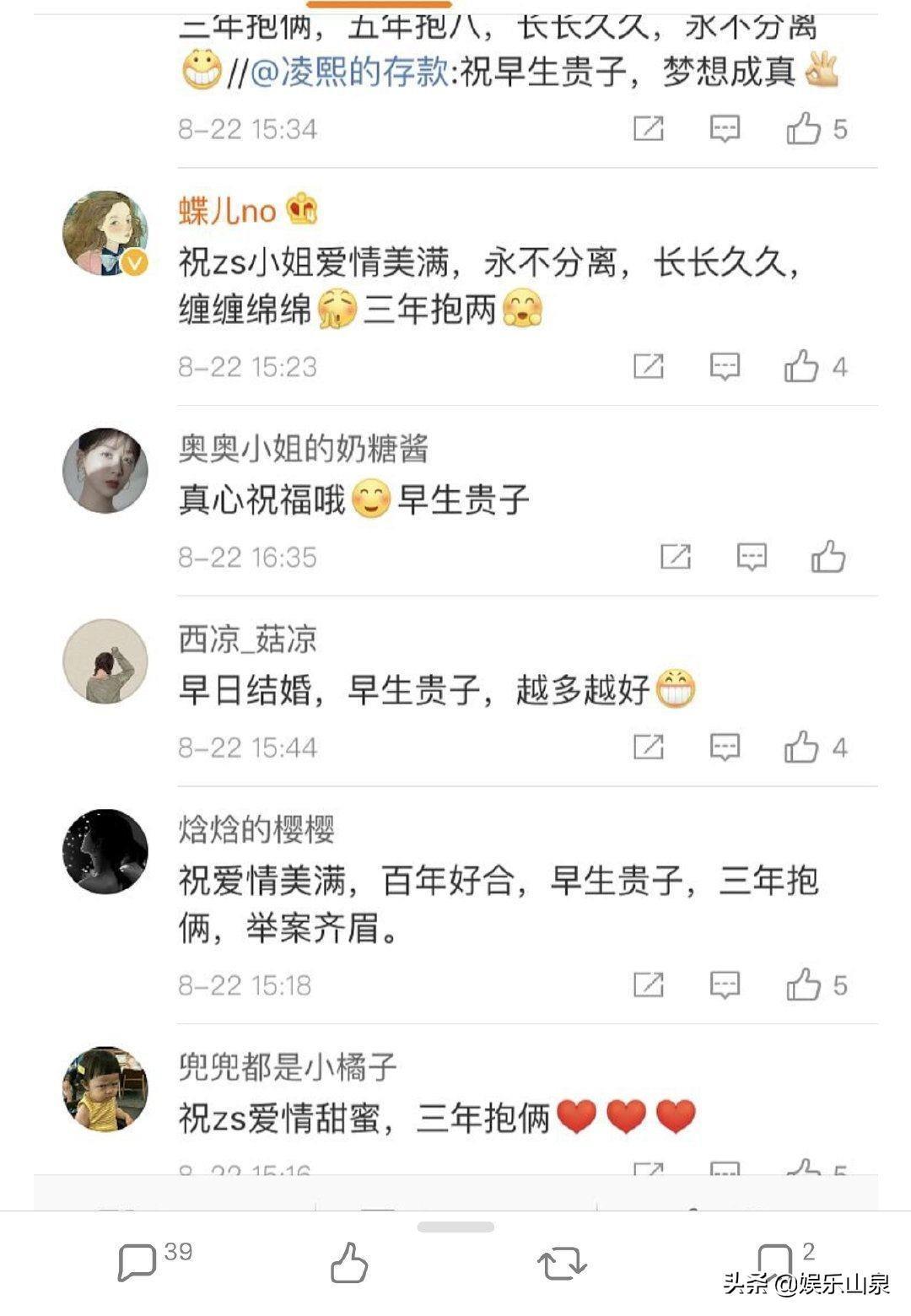Open the @凌熙的存款 mention link
The image size is (911, 1316).
click(x=350, y=73)
